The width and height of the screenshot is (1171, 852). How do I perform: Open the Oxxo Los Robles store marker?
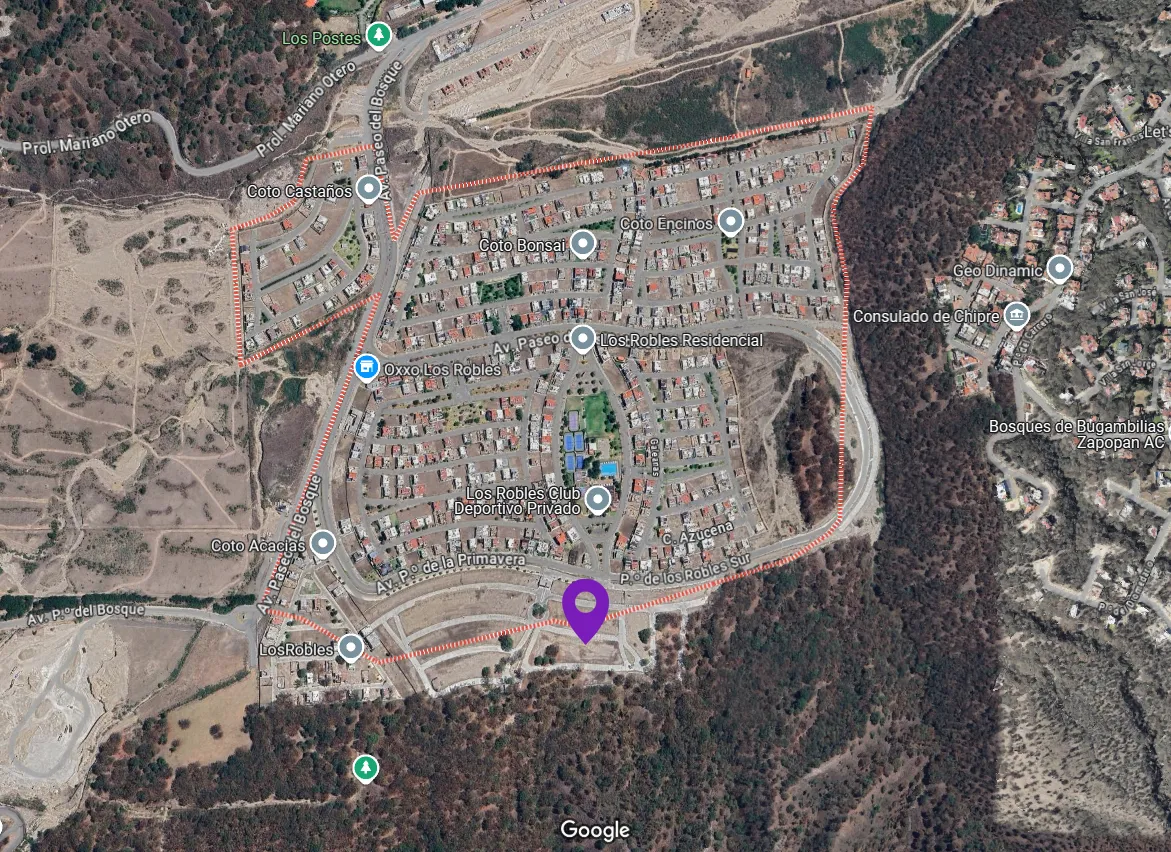[x=366, y=368]
